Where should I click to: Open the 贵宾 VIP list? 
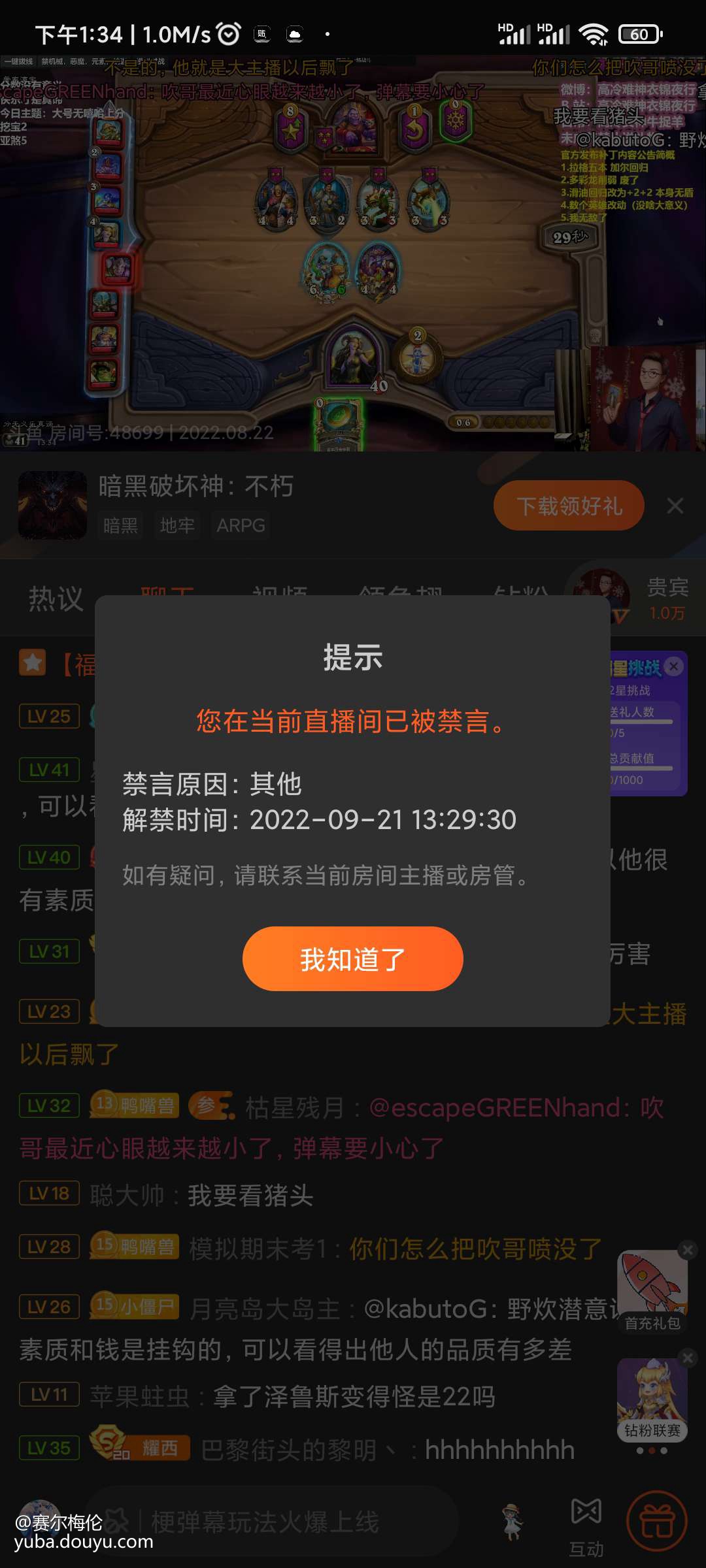(666, 598)
